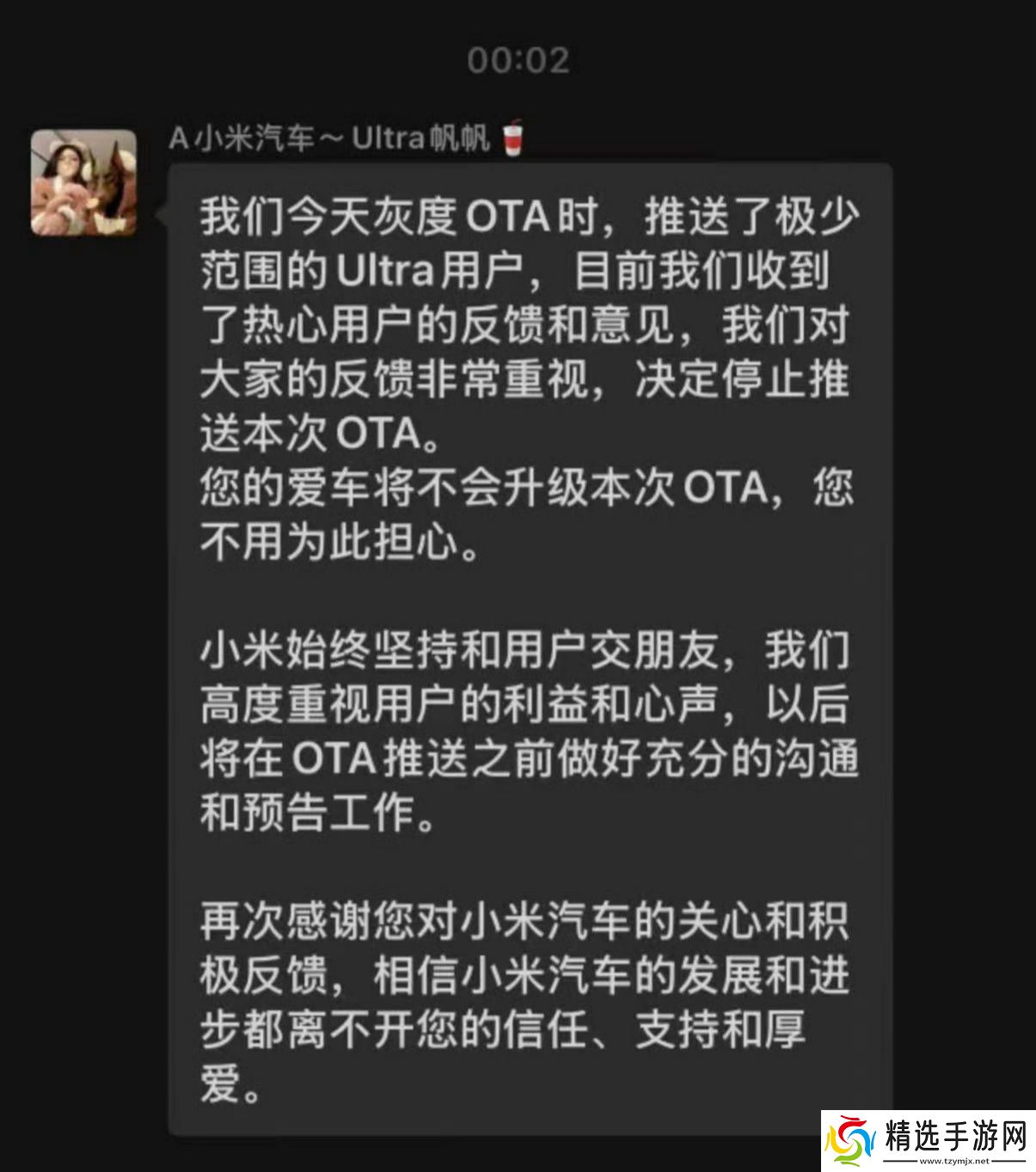The image size is (1036, 1172).
Task: Open the profile avatar of A小米汽车~Ultra帆帆
Action: point(83,182)
